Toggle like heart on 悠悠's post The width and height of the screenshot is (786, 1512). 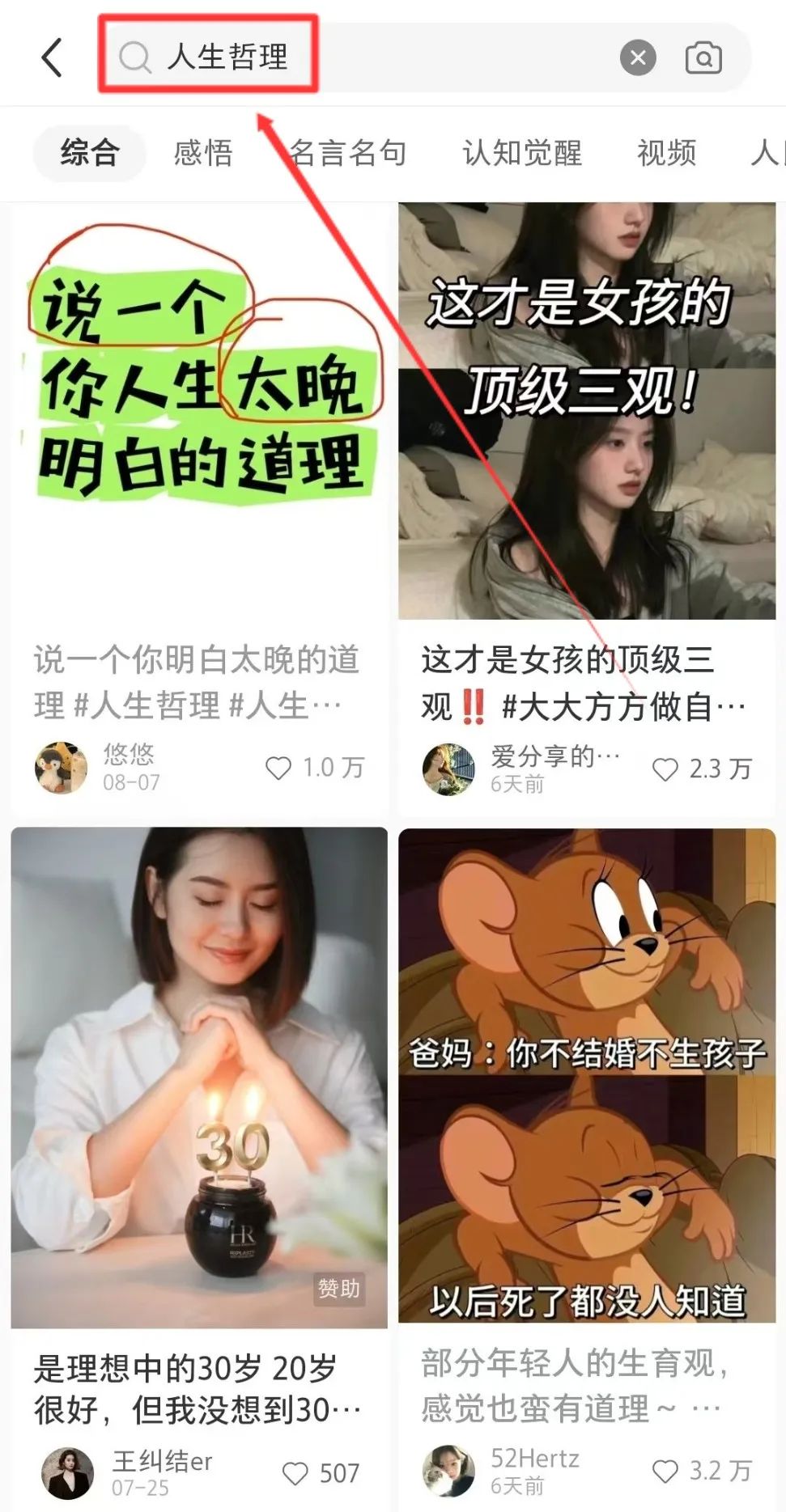[279, 767]
